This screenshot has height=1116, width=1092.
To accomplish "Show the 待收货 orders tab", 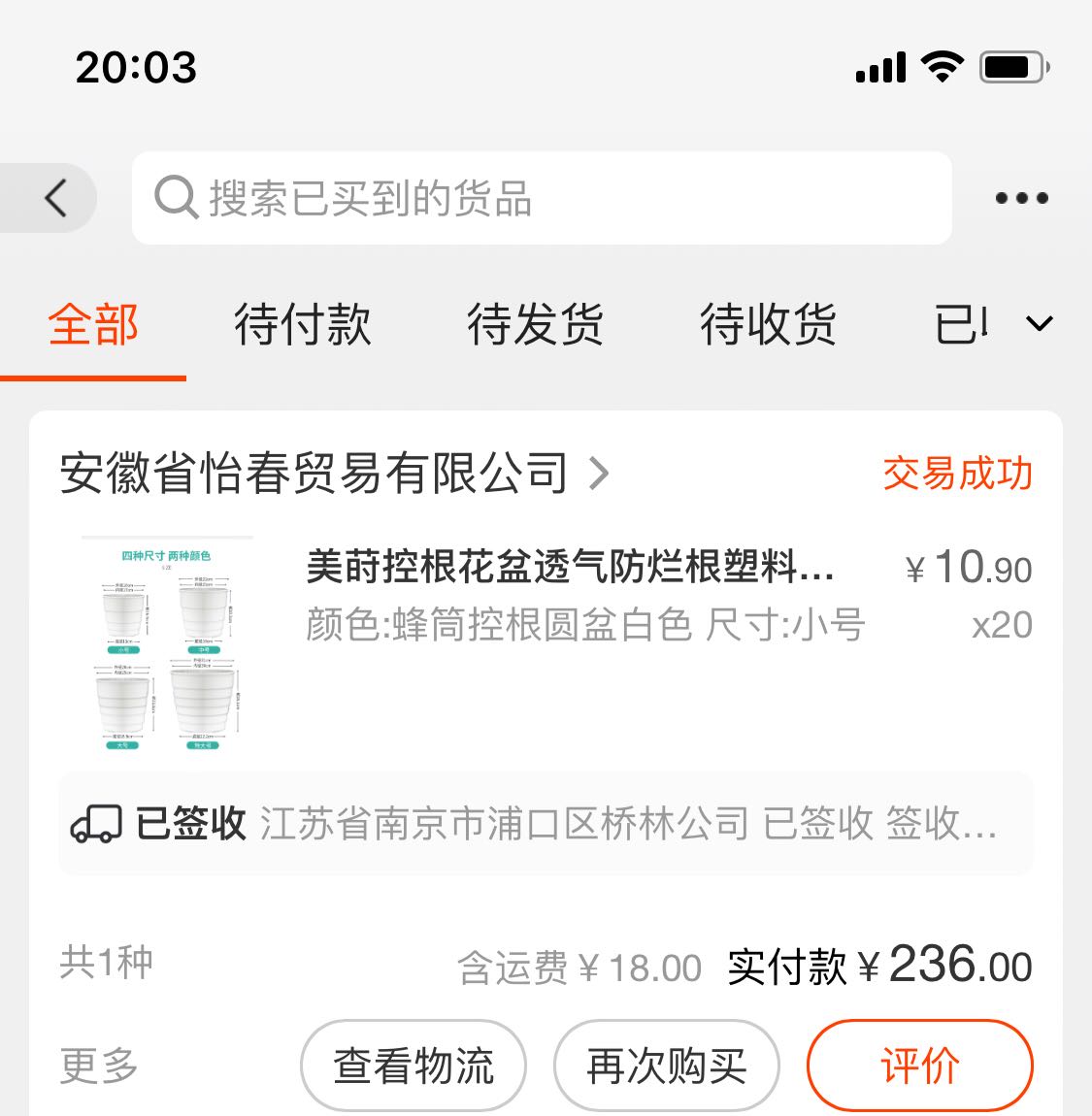I will point(768,324).
